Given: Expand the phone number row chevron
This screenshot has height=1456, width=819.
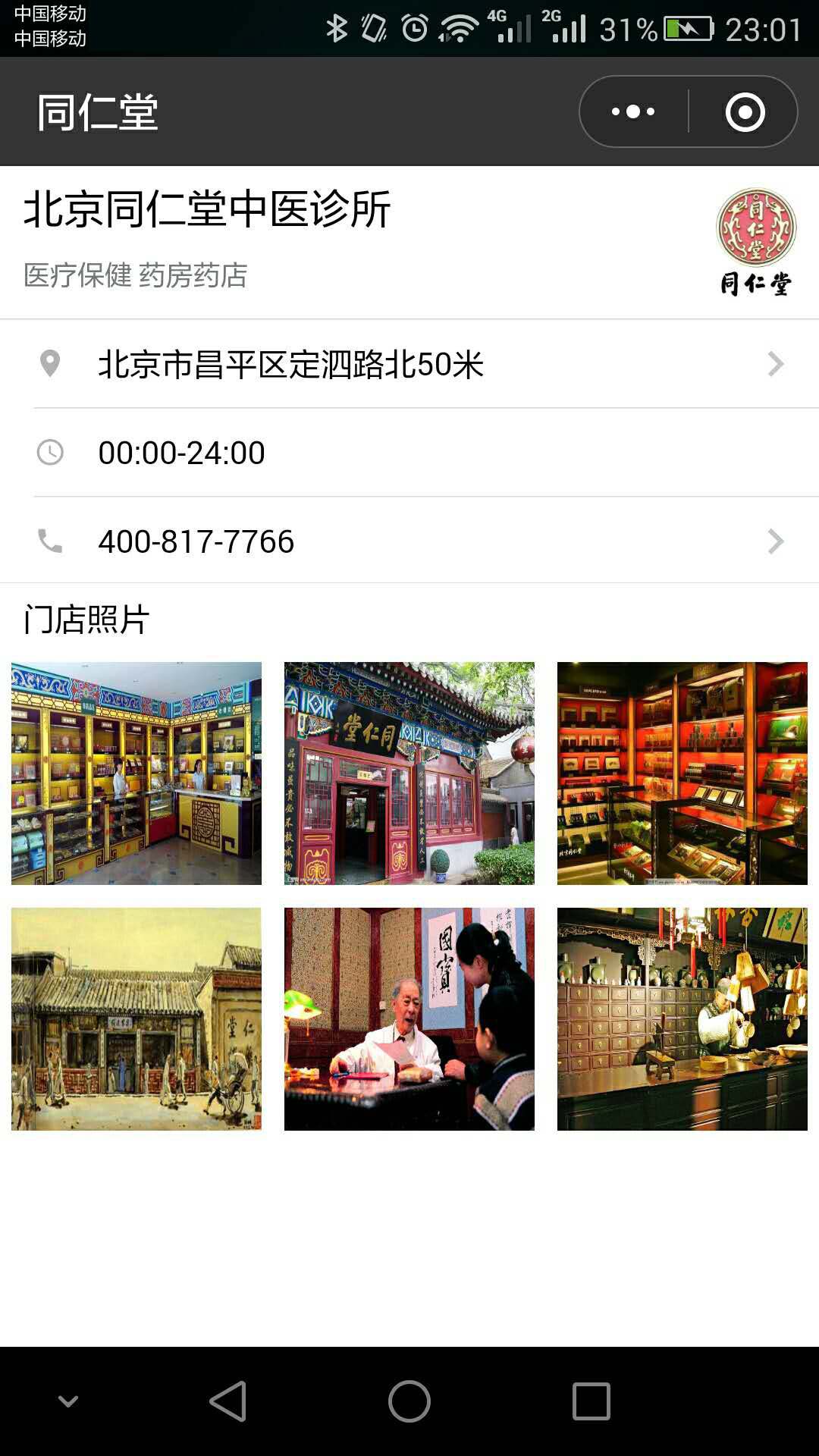Looking at the screenshot, I should tap(777, 541).
